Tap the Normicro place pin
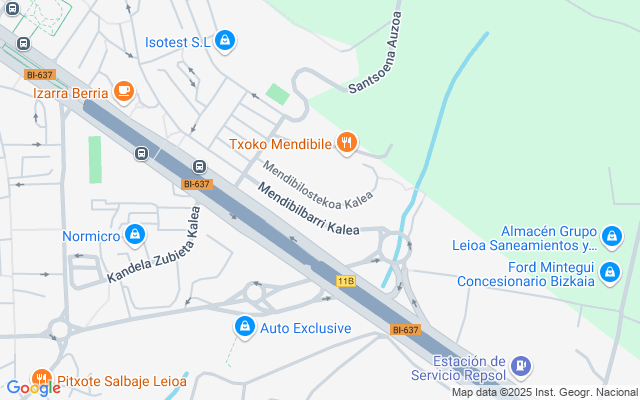This screenshot has width=640, height=400. click(x=136, y=236)
